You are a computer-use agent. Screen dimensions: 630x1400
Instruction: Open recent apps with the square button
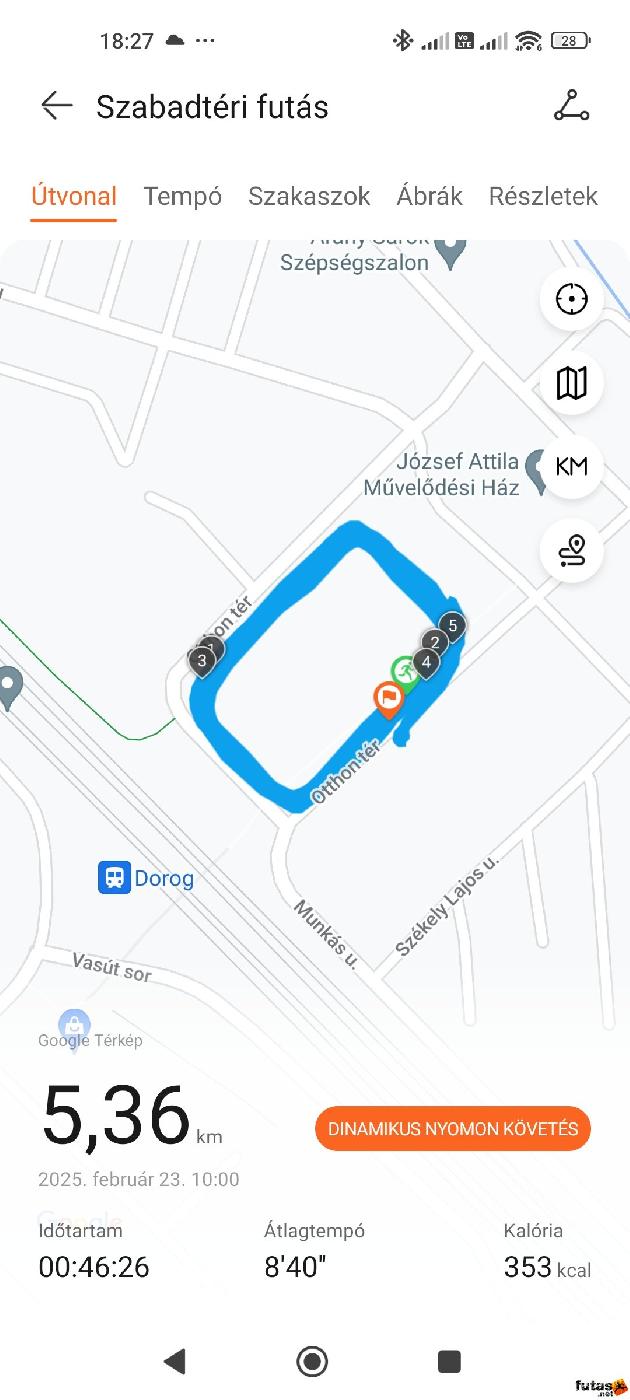(449, 1361)
